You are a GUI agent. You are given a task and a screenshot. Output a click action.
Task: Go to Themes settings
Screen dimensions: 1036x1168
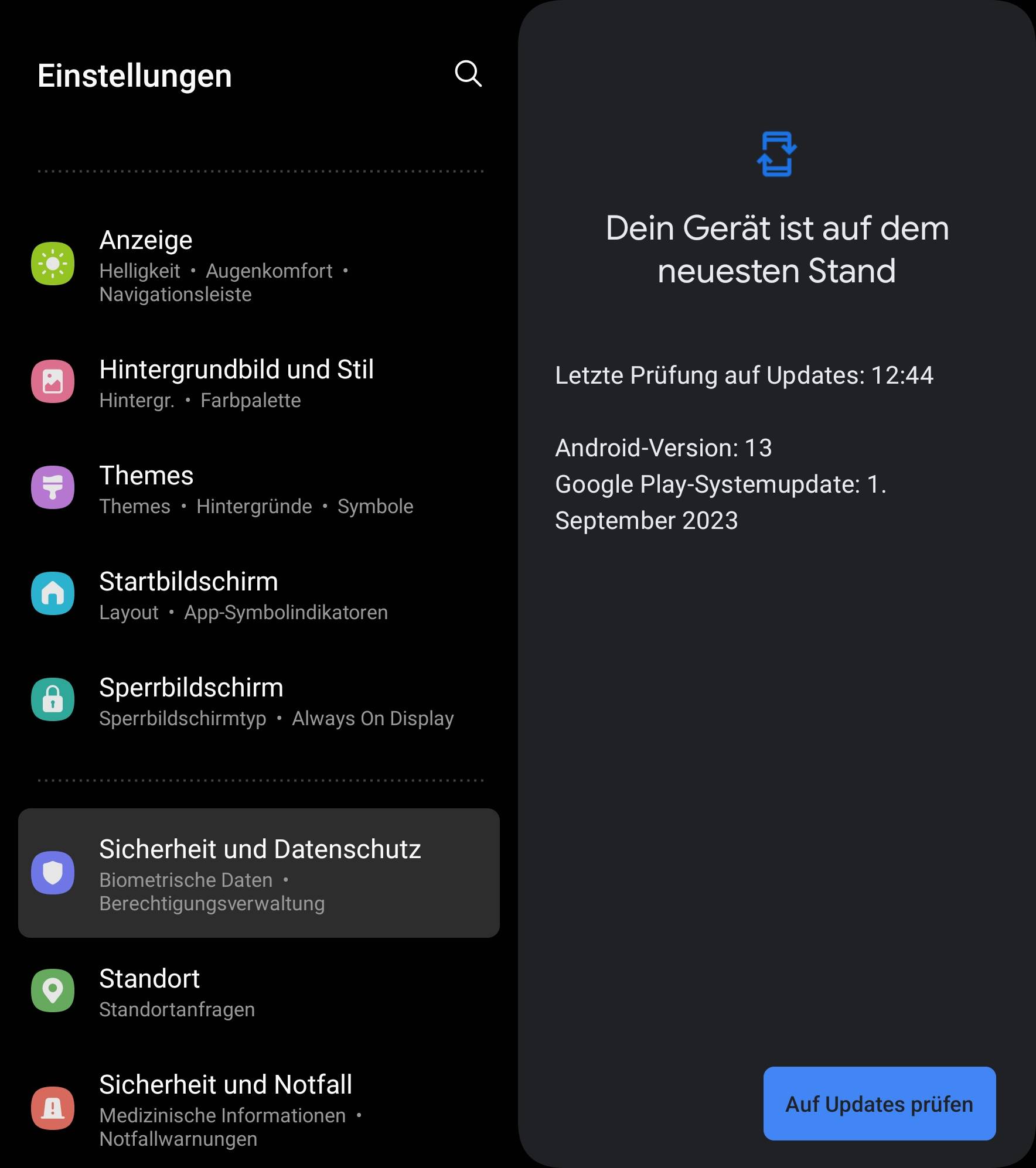click(258, 489)
